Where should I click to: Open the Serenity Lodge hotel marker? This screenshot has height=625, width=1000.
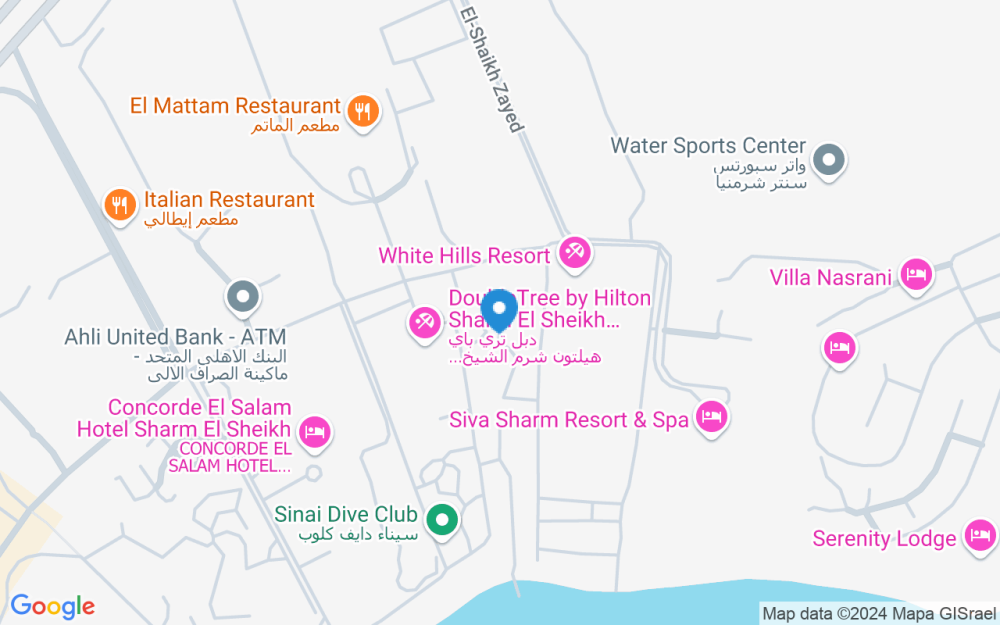point(979,535)
